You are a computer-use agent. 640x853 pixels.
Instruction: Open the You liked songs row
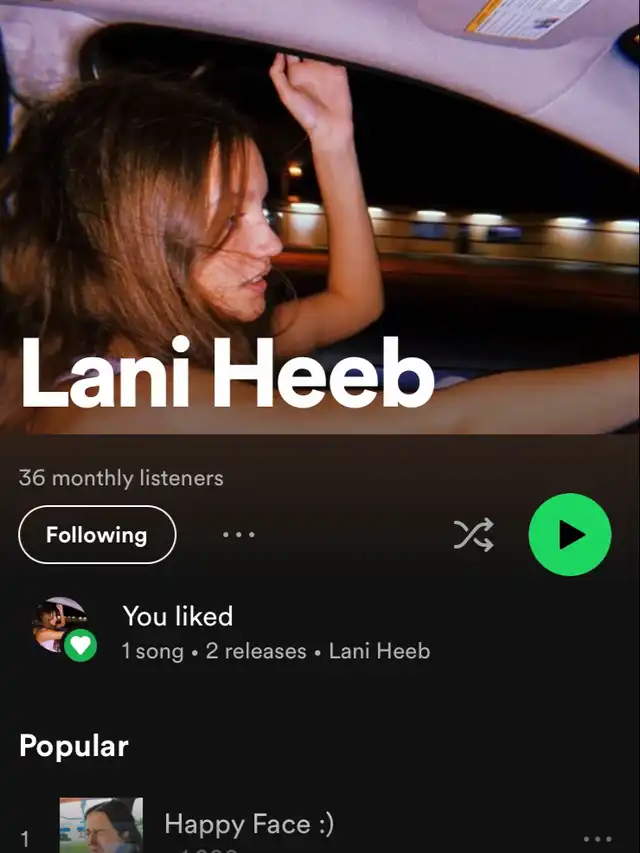[x=275, y=632]
